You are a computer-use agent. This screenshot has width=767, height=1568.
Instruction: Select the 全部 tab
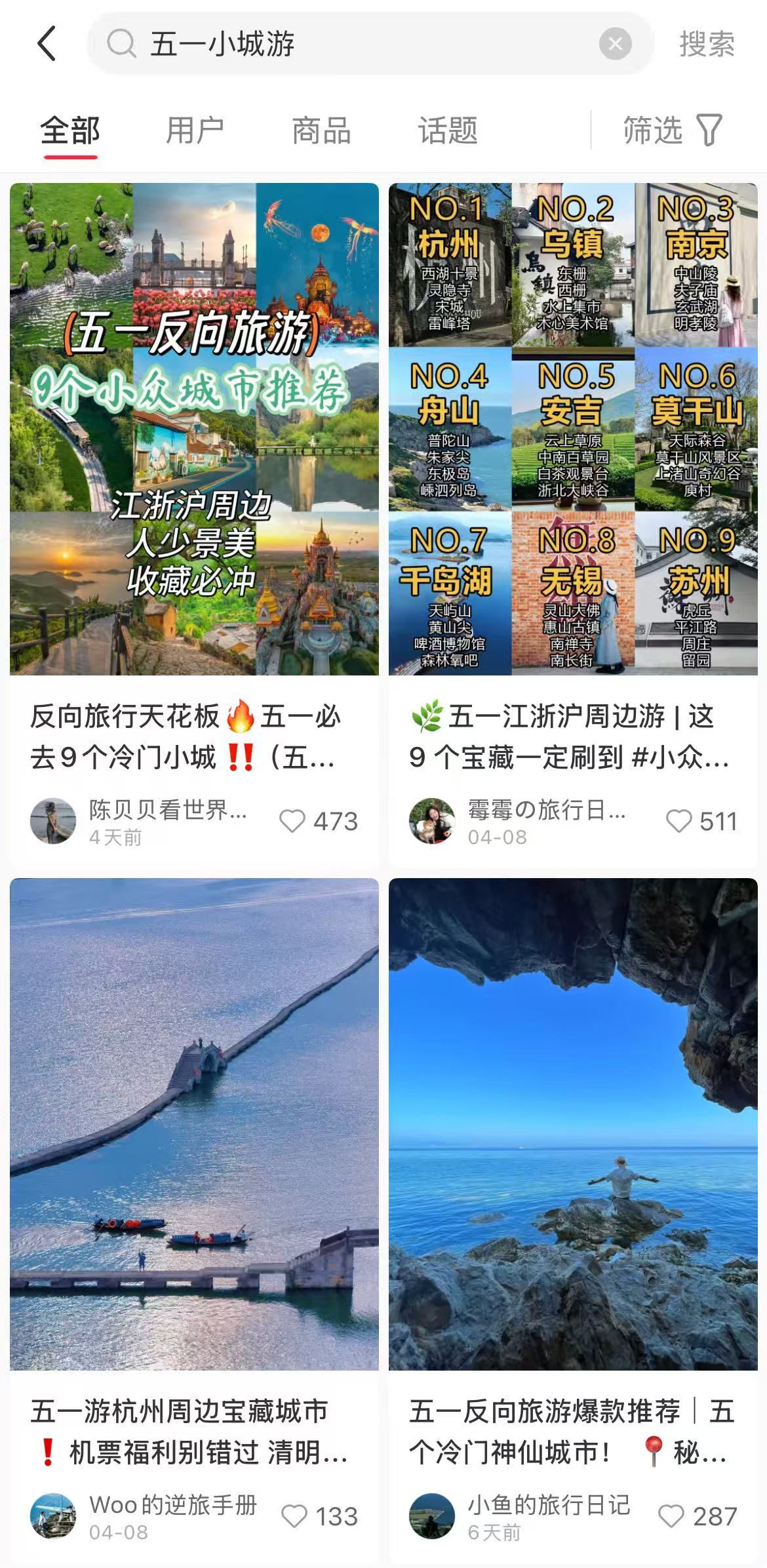click(x=70, y=130)
